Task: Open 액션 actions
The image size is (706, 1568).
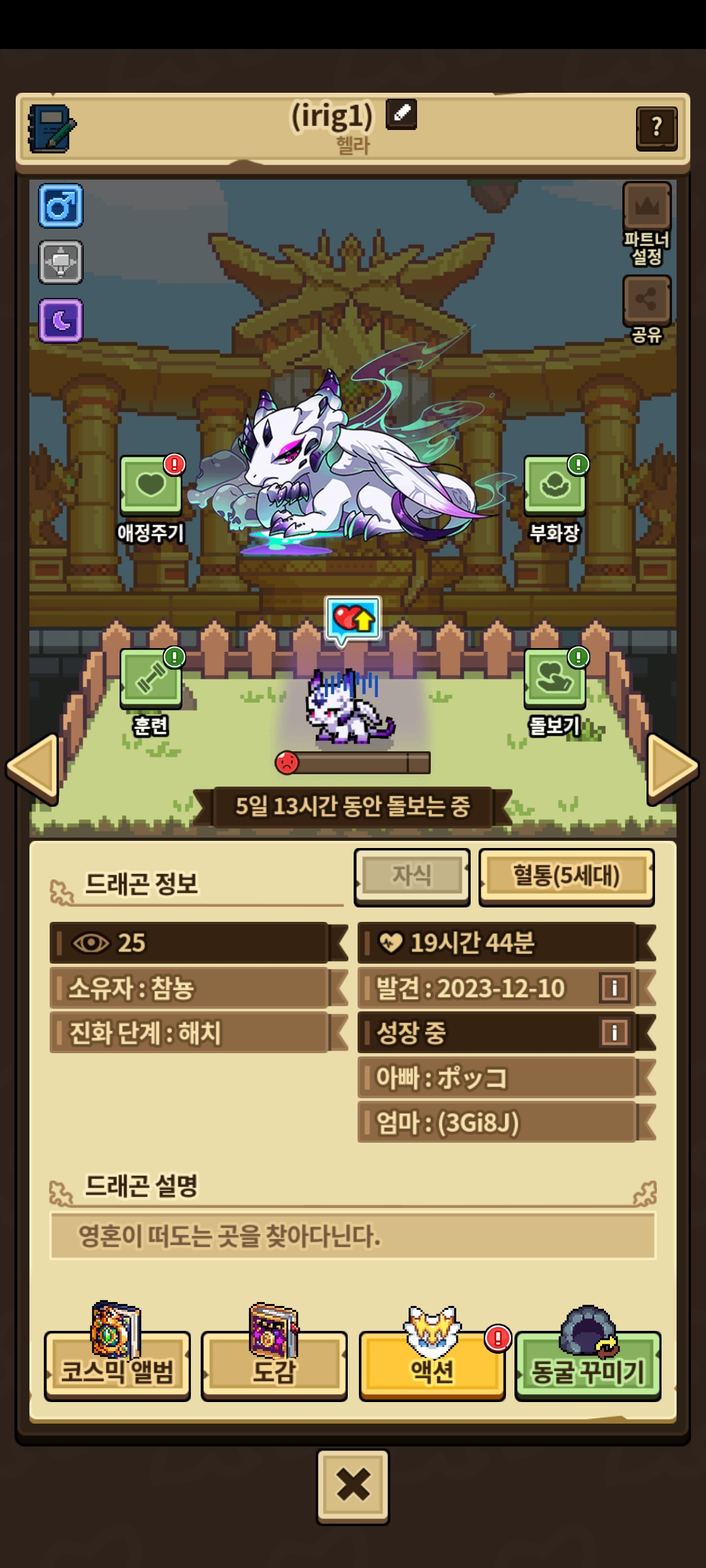Action: (x=431, y=1365)
